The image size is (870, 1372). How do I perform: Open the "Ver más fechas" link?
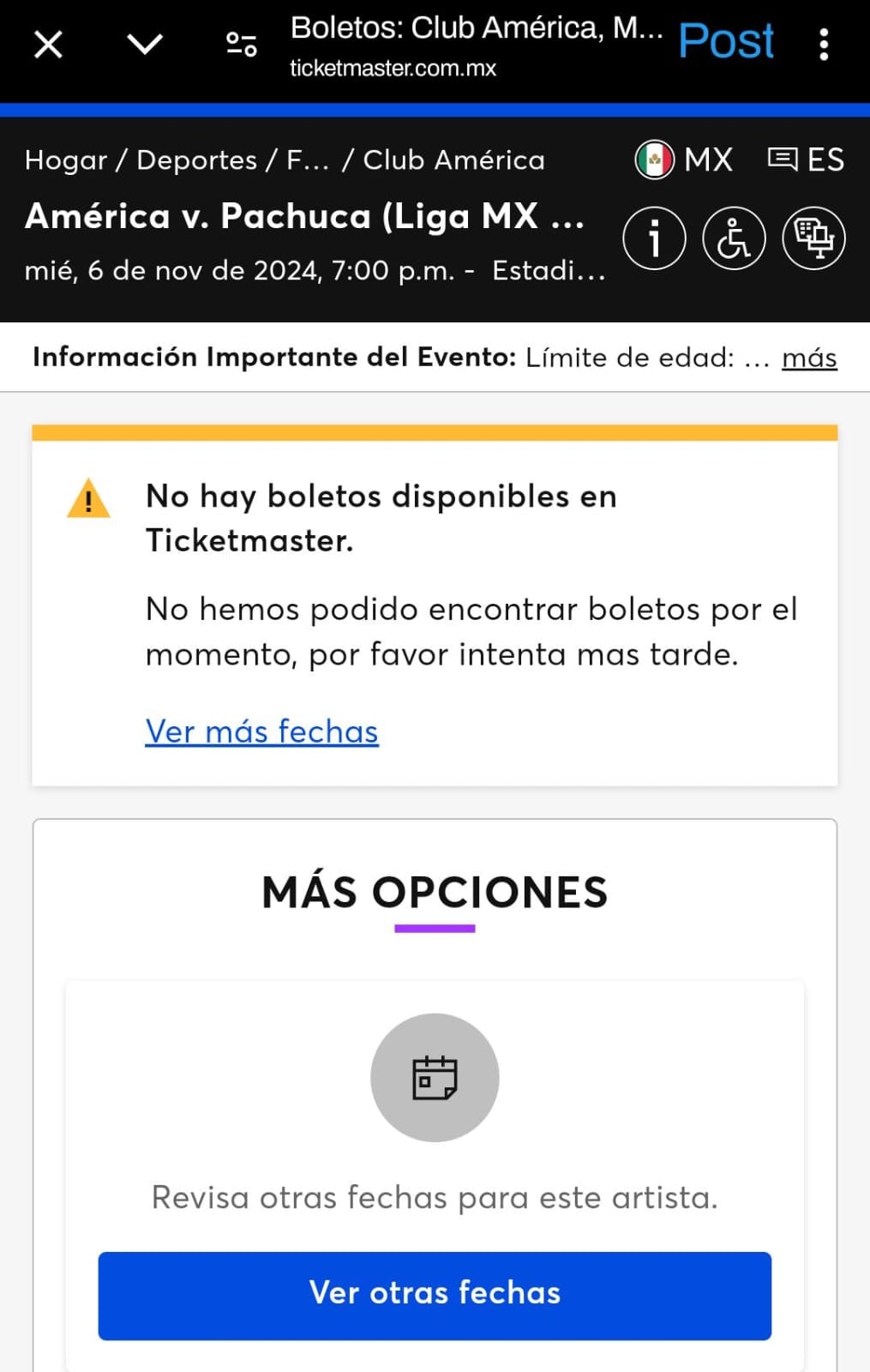[261, 731]
